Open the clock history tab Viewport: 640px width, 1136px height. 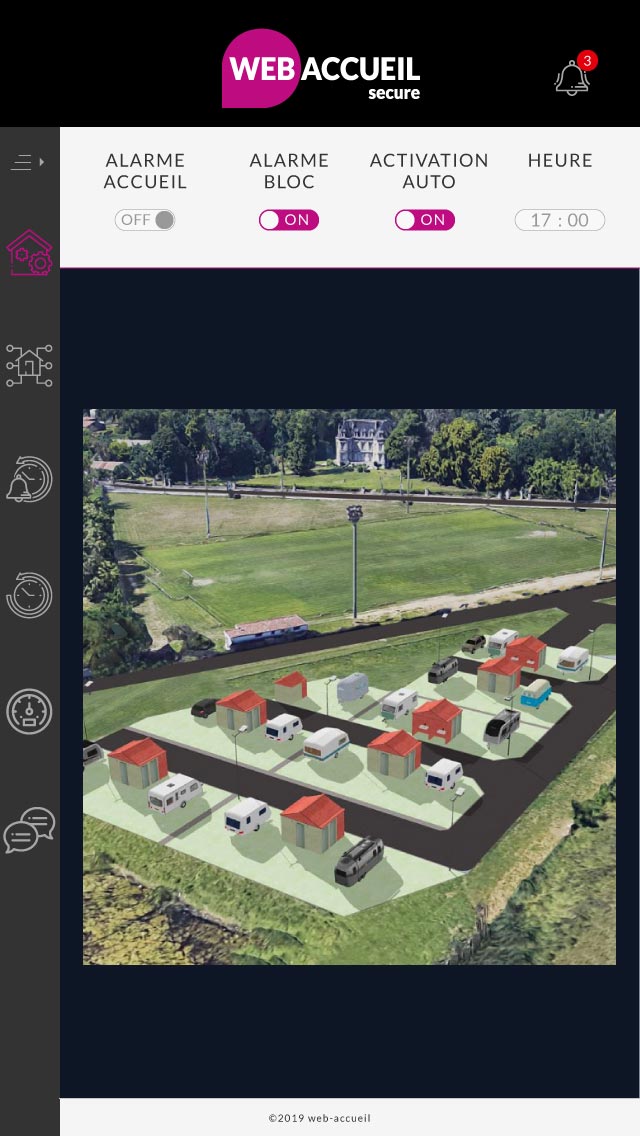(30, 596)
